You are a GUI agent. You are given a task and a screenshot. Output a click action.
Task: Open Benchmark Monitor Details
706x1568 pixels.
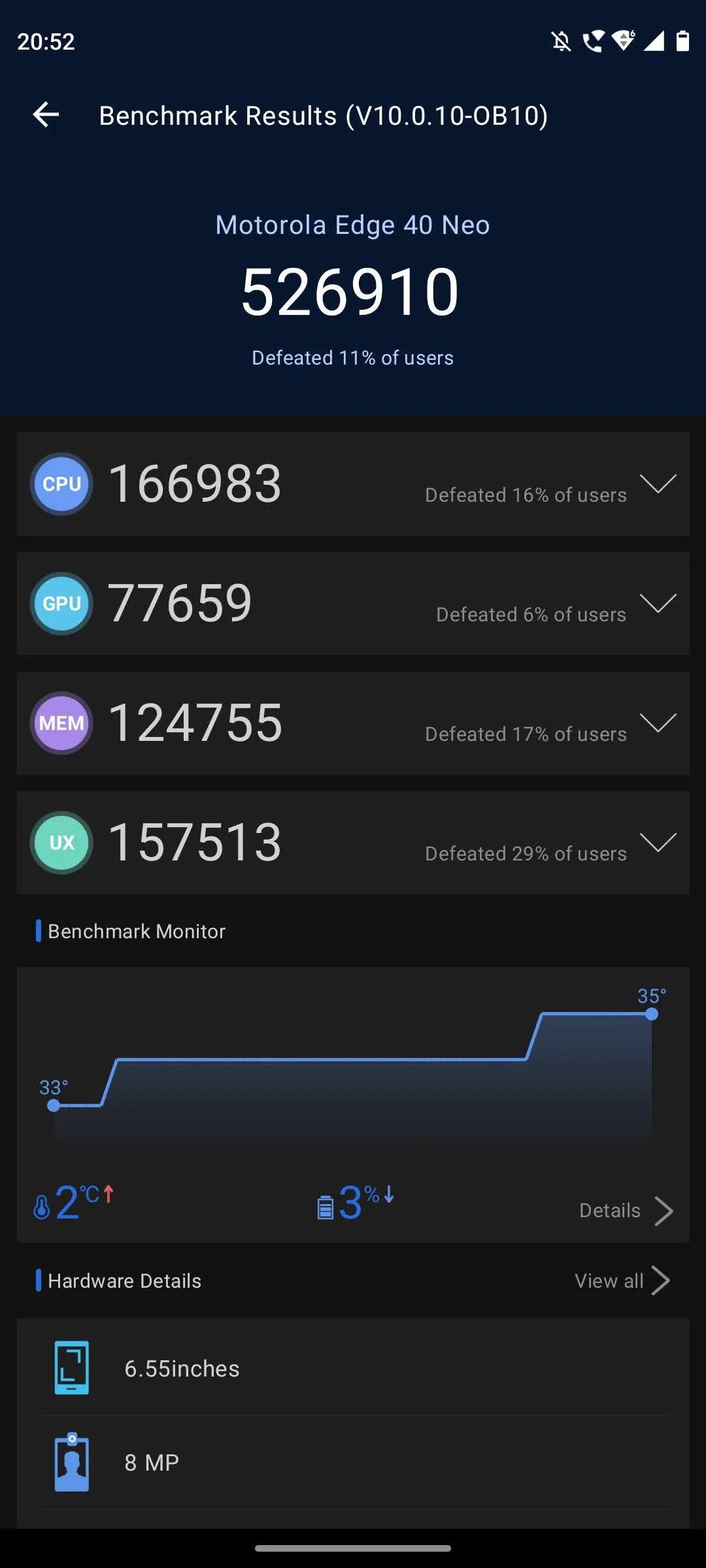coord(625,1211)
